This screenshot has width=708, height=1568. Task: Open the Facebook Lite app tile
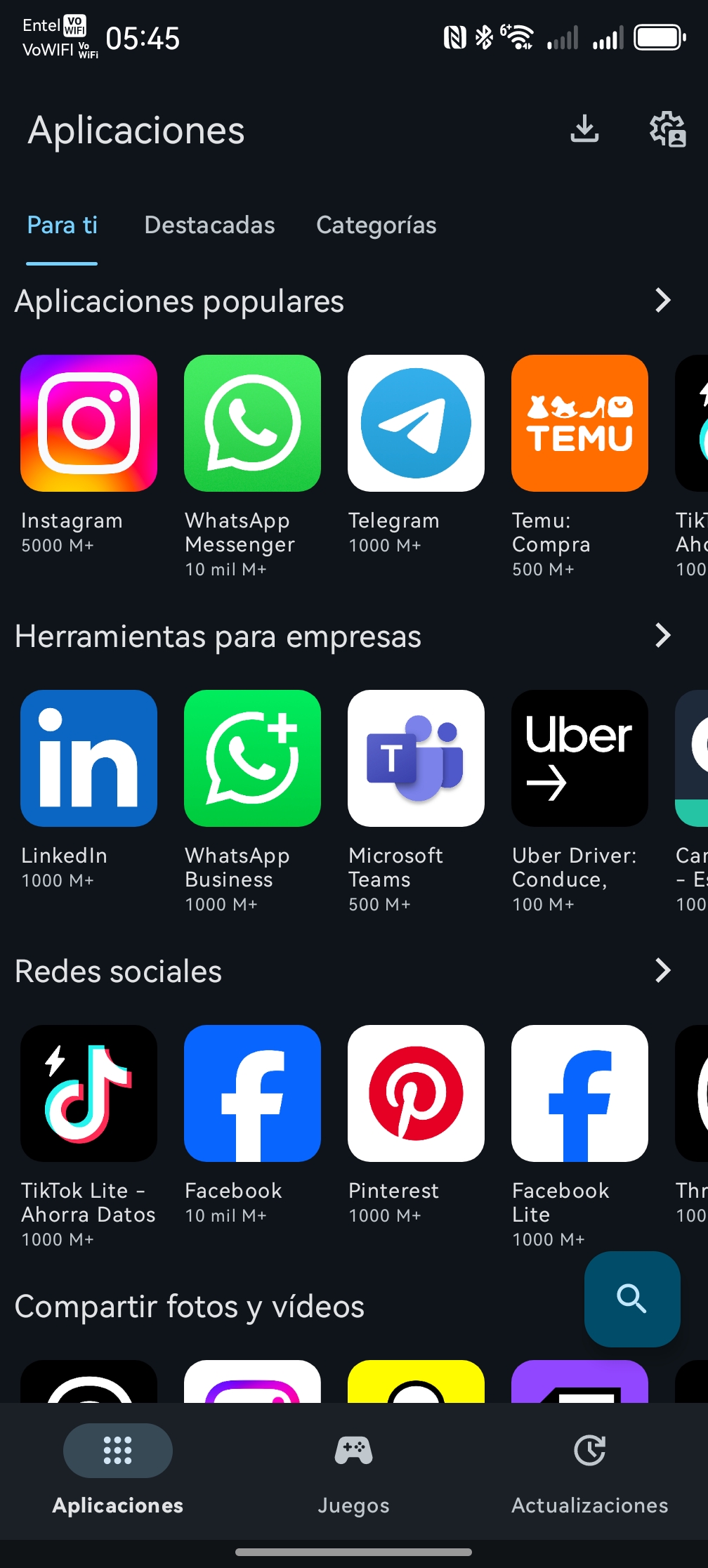(x=579, y=1094)
